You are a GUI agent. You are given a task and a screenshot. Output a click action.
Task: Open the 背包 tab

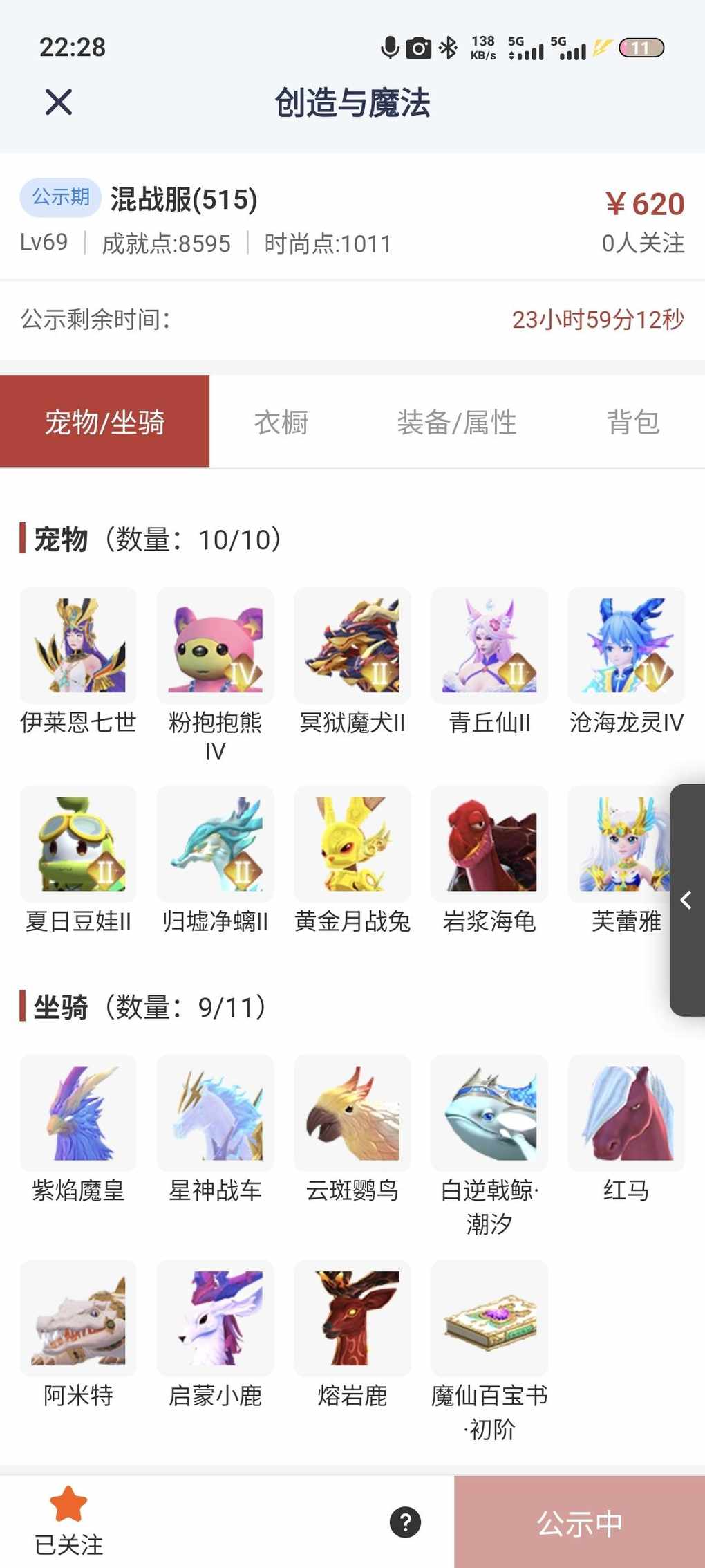click(x=632, y=423)
